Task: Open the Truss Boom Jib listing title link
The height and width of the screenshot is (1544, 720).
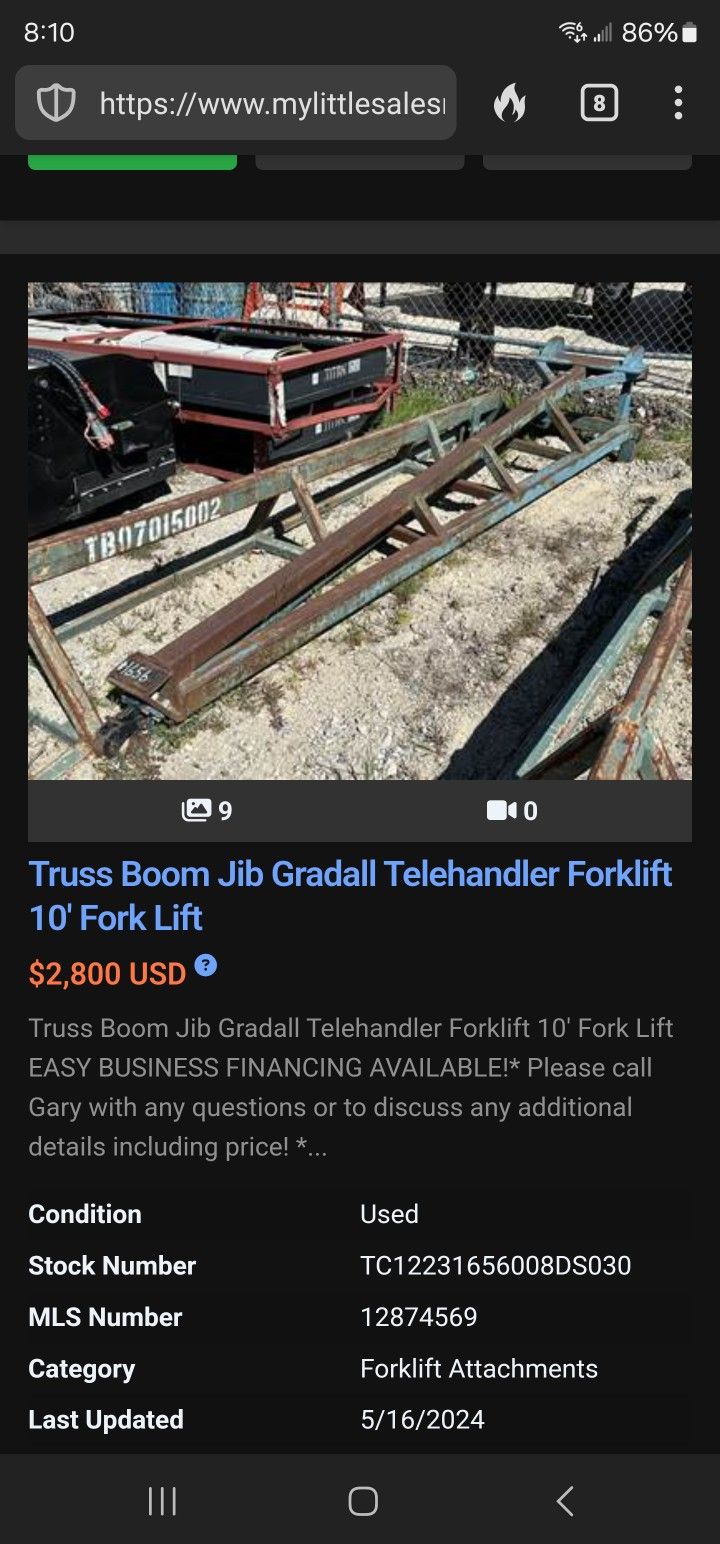Action: point(350,893)
